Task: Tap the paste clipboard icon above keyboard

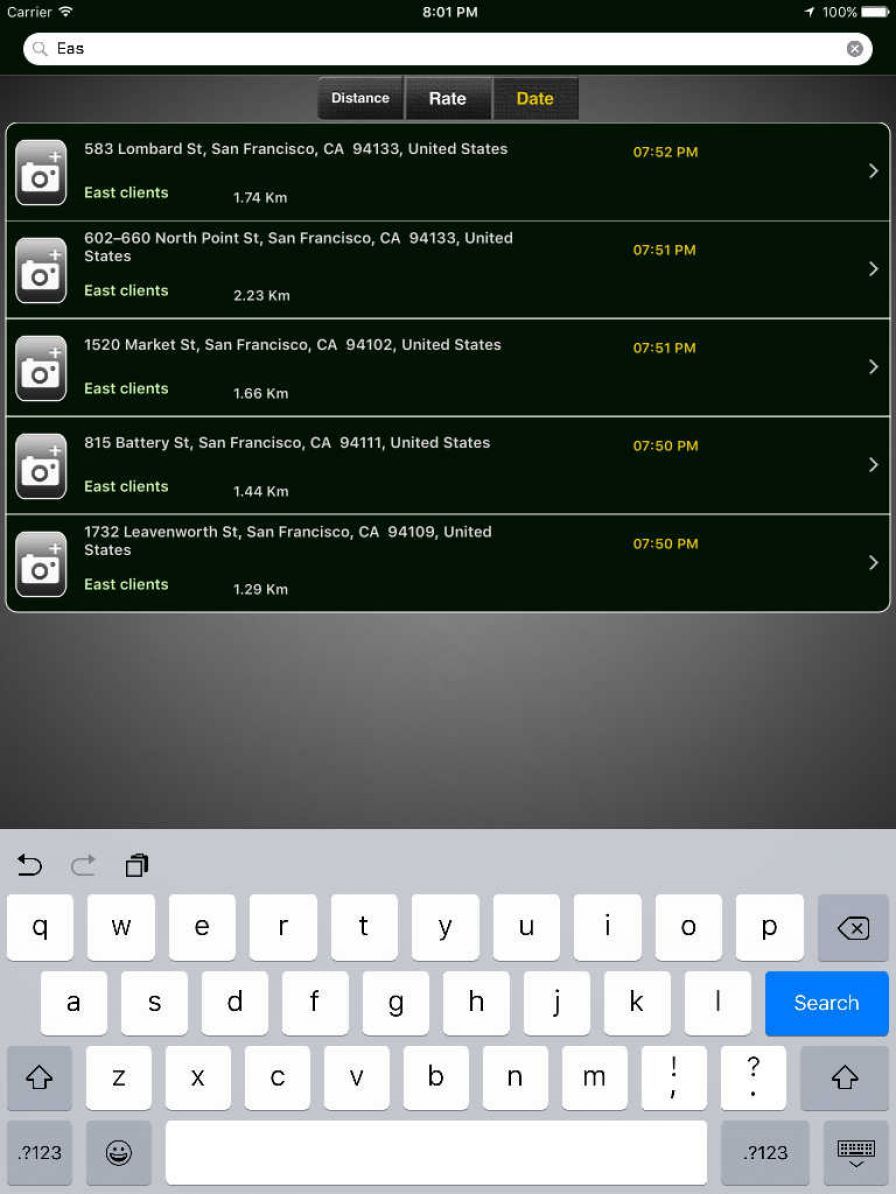Action: tap(137, 864)
